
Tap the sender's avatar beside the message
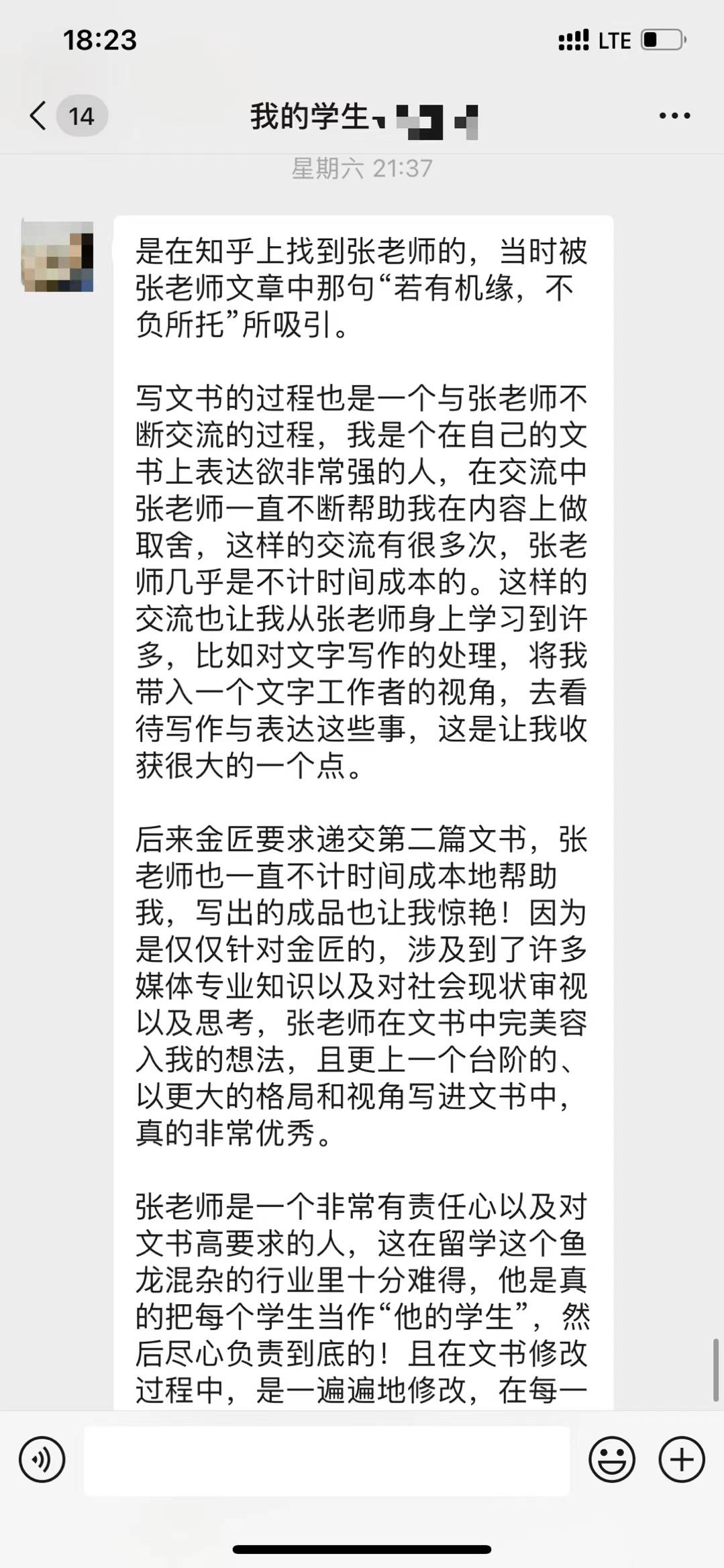click(x=58, y=256)
